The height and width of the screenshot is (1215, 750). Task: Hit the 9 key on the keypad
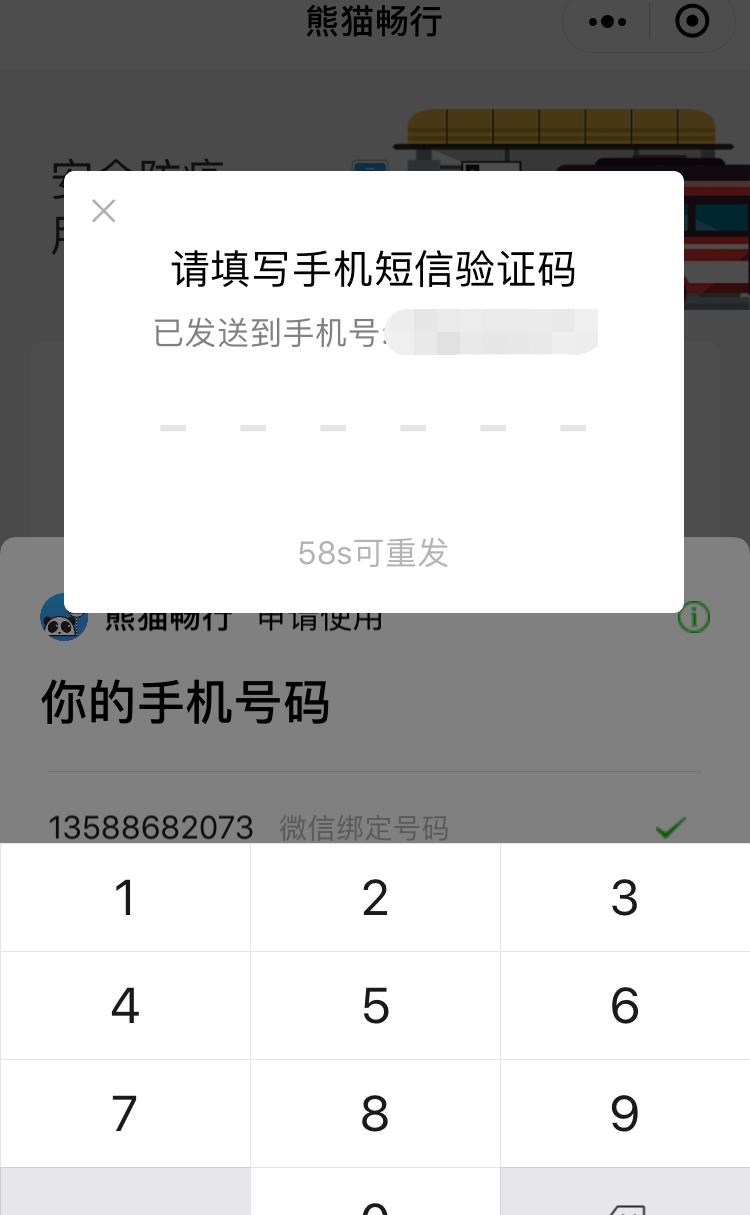(625, 1113)
